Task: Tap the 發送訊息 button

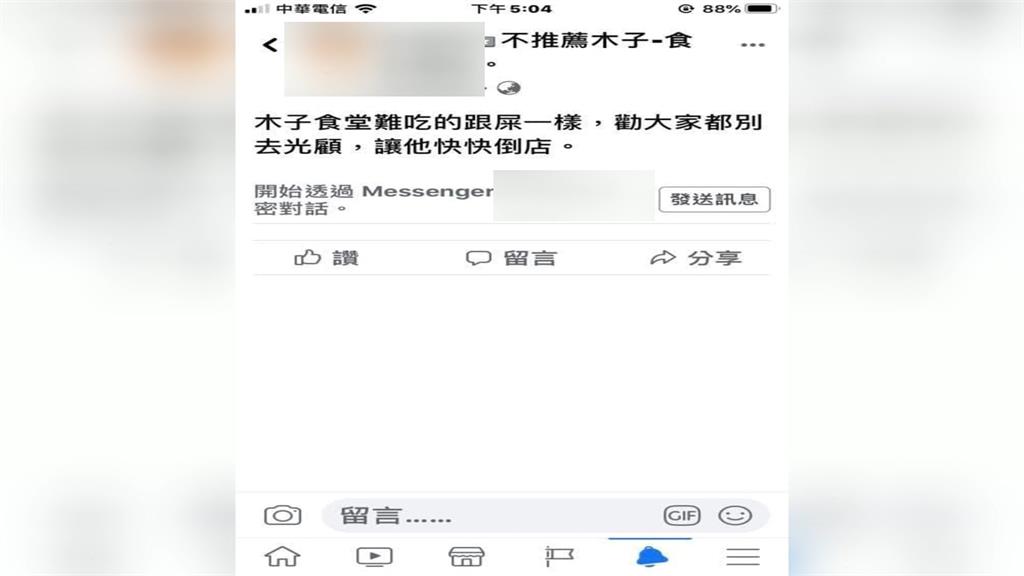Action: tap(714, 199)
